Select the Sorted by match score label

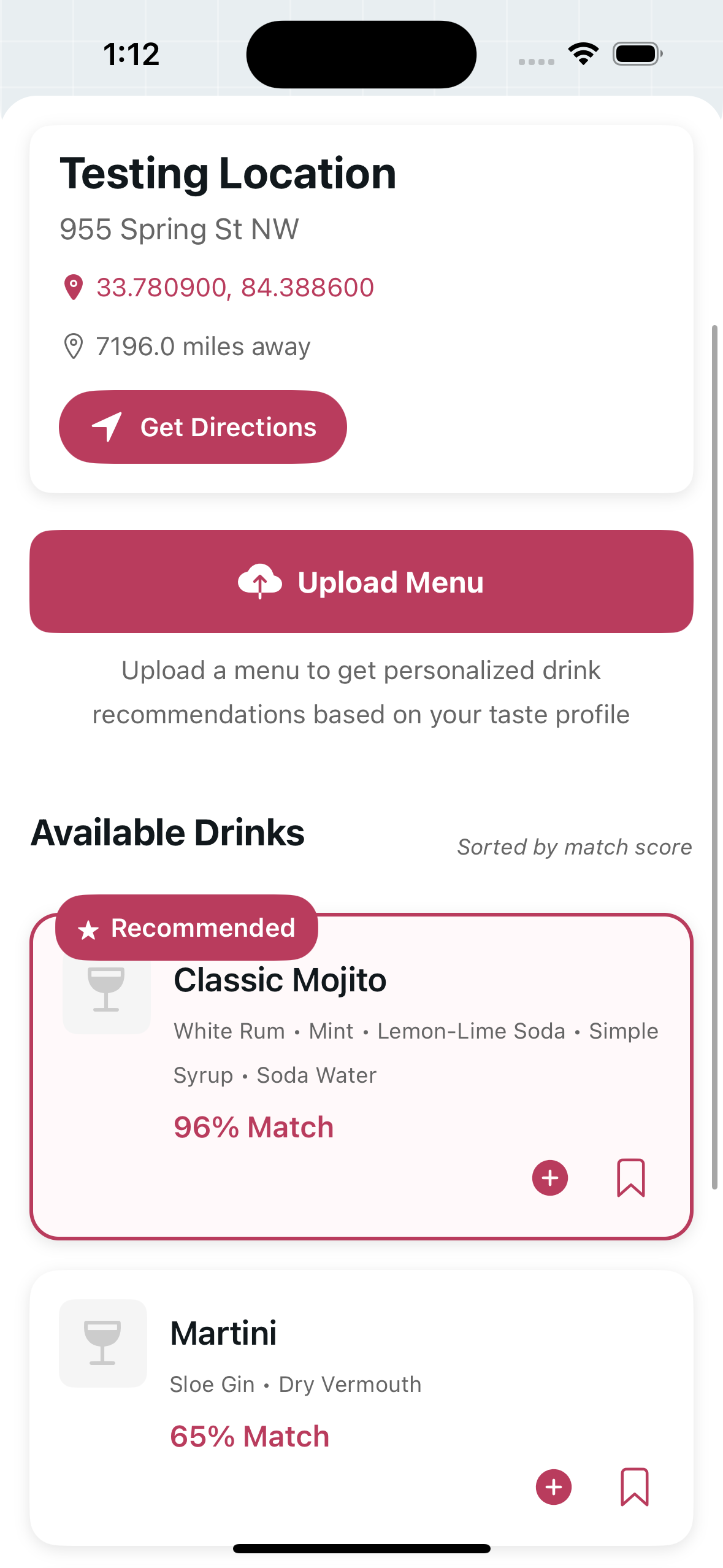[575, 847]
